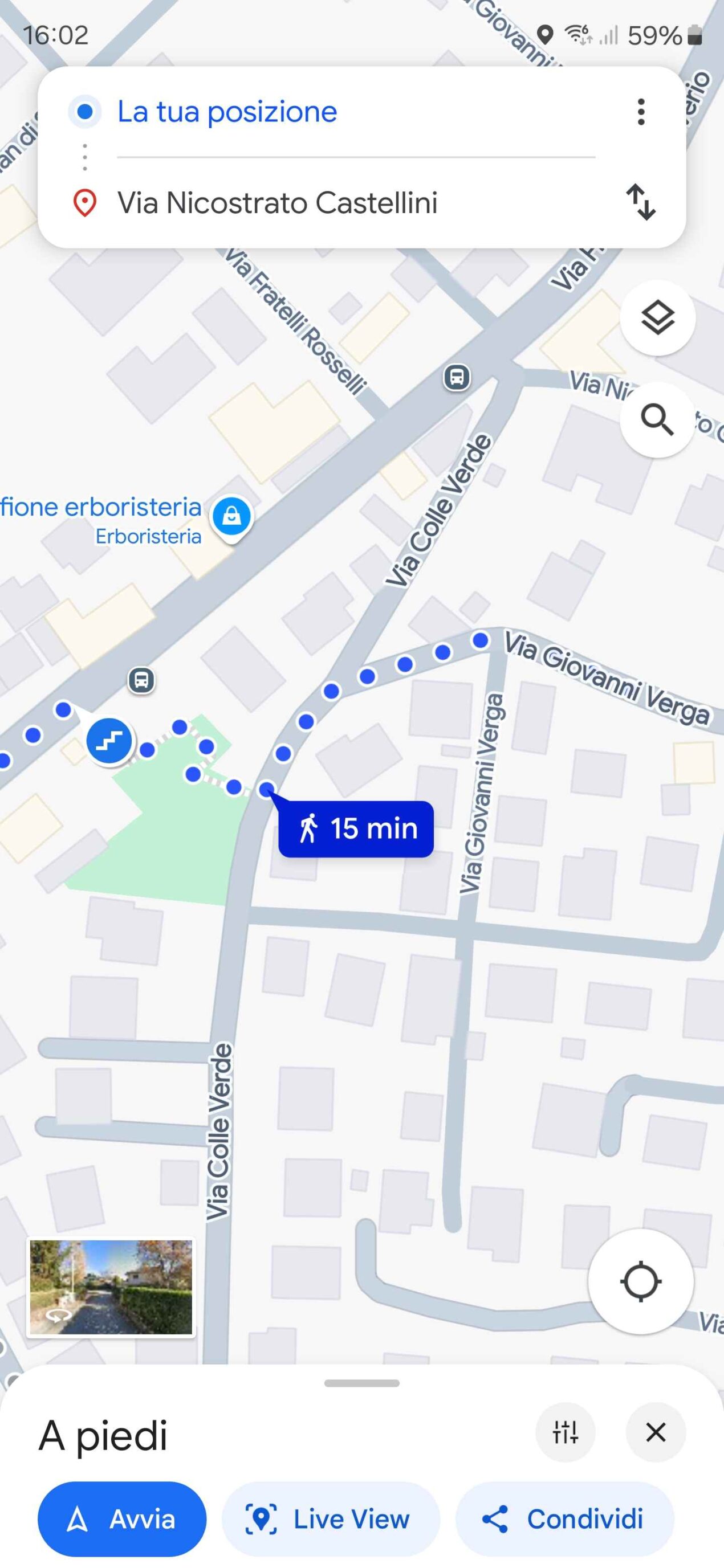724x1568 pixels.
Task: Dismiss directions with the X button
Action: tap(656, 1432)
